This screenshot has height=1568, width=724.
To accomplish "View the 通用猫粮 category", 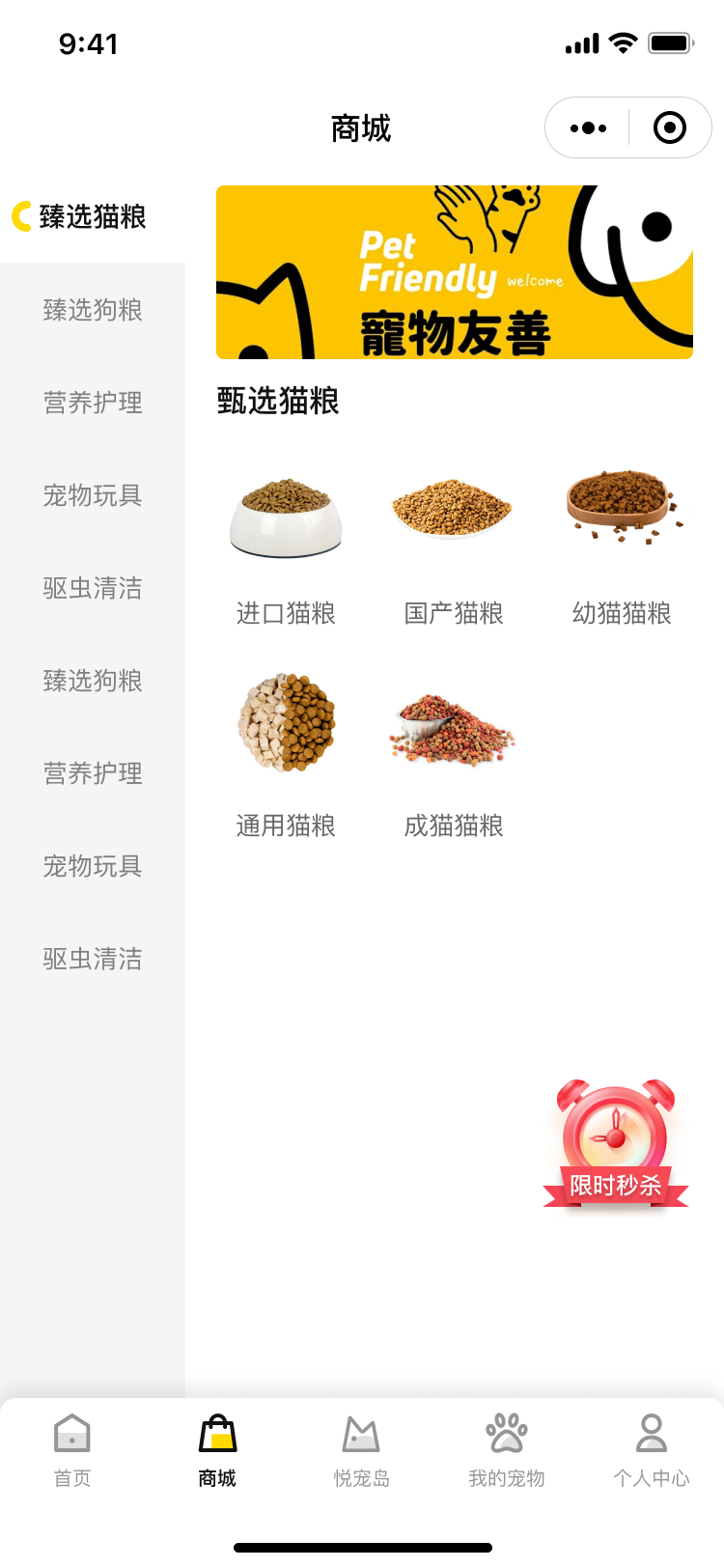I will [x=286, y=724].
